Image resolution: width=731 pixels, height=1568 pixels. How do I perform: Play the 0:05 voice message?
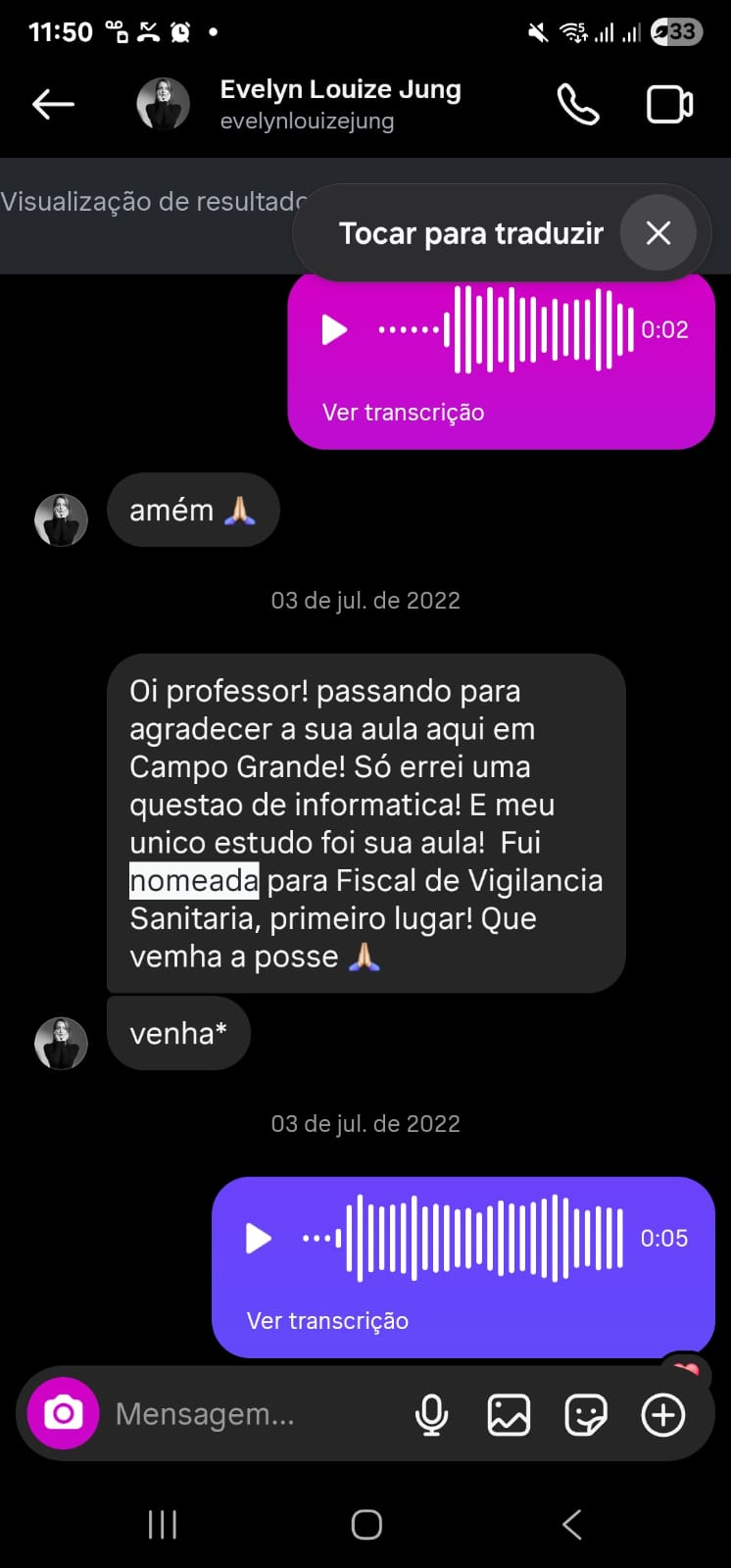259,1239
